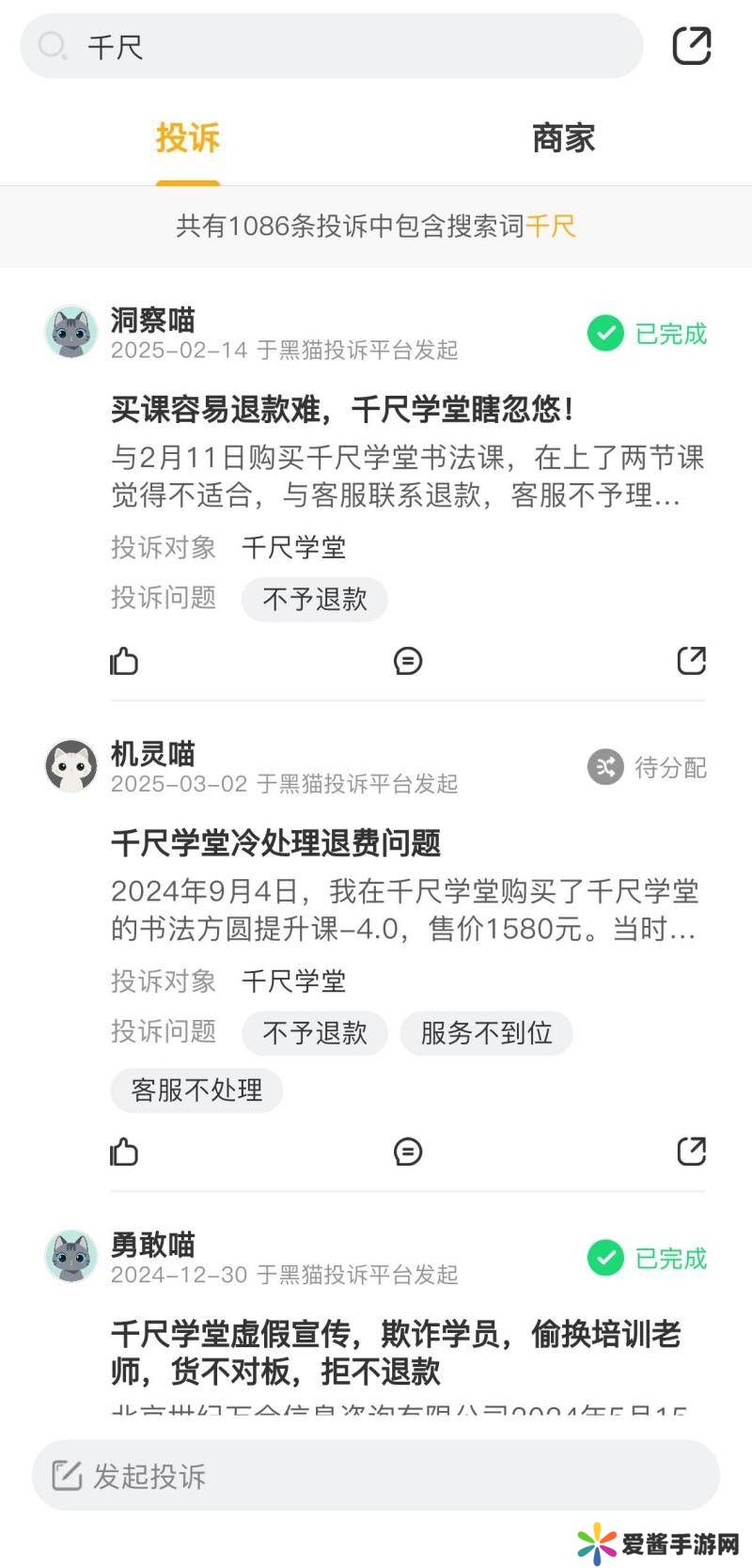
Task: Comment on 洞察喵's complaint
Action: click(408, 661)
